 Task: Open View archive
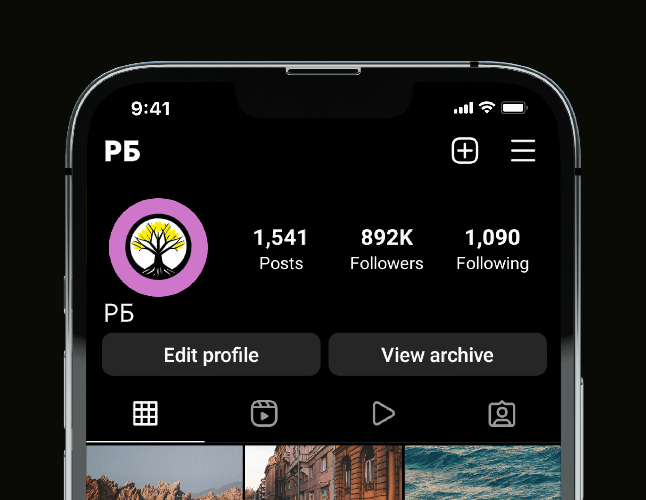(x=437, y=355)
